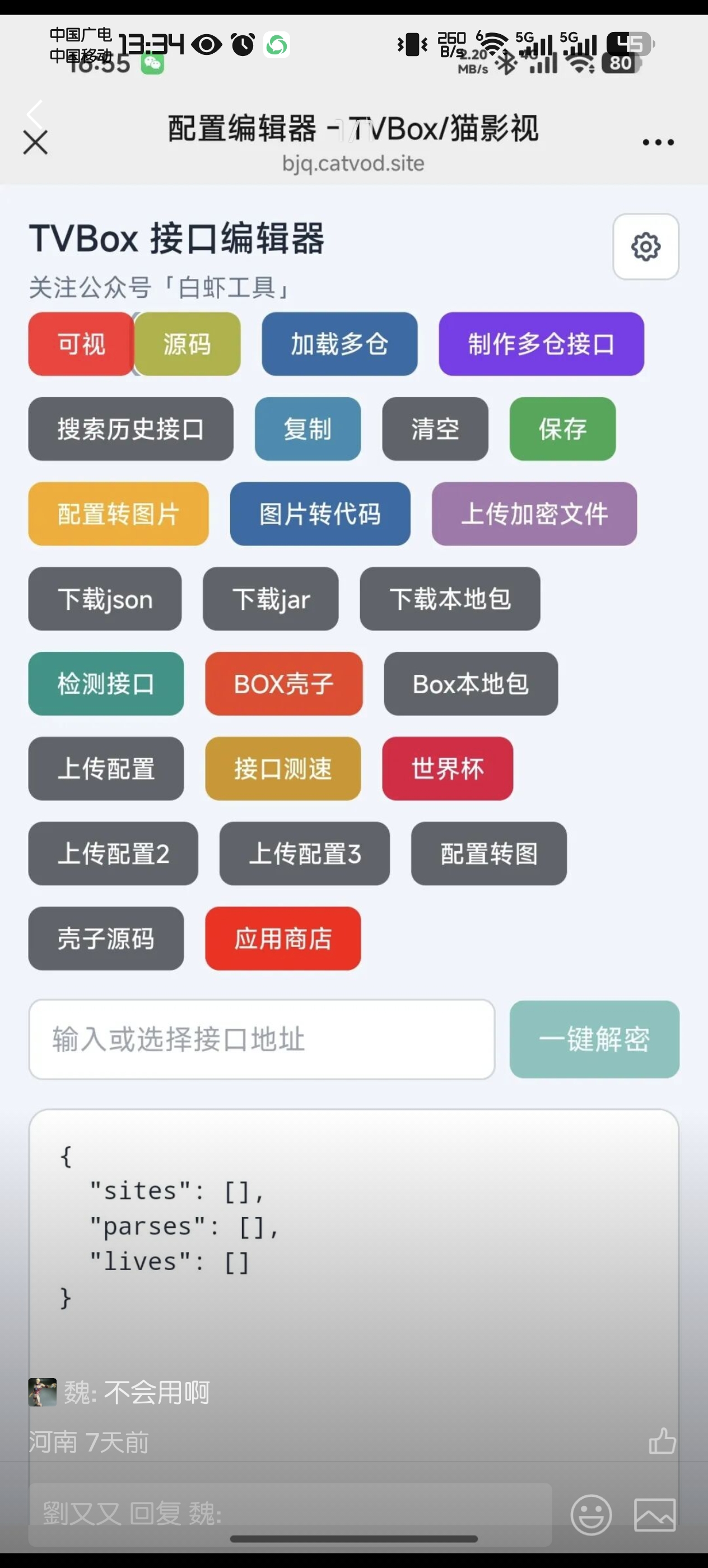
Task: Focus the 输入或选择接口地址 field
Action: pyautogui.click(x=262, y=1039)
